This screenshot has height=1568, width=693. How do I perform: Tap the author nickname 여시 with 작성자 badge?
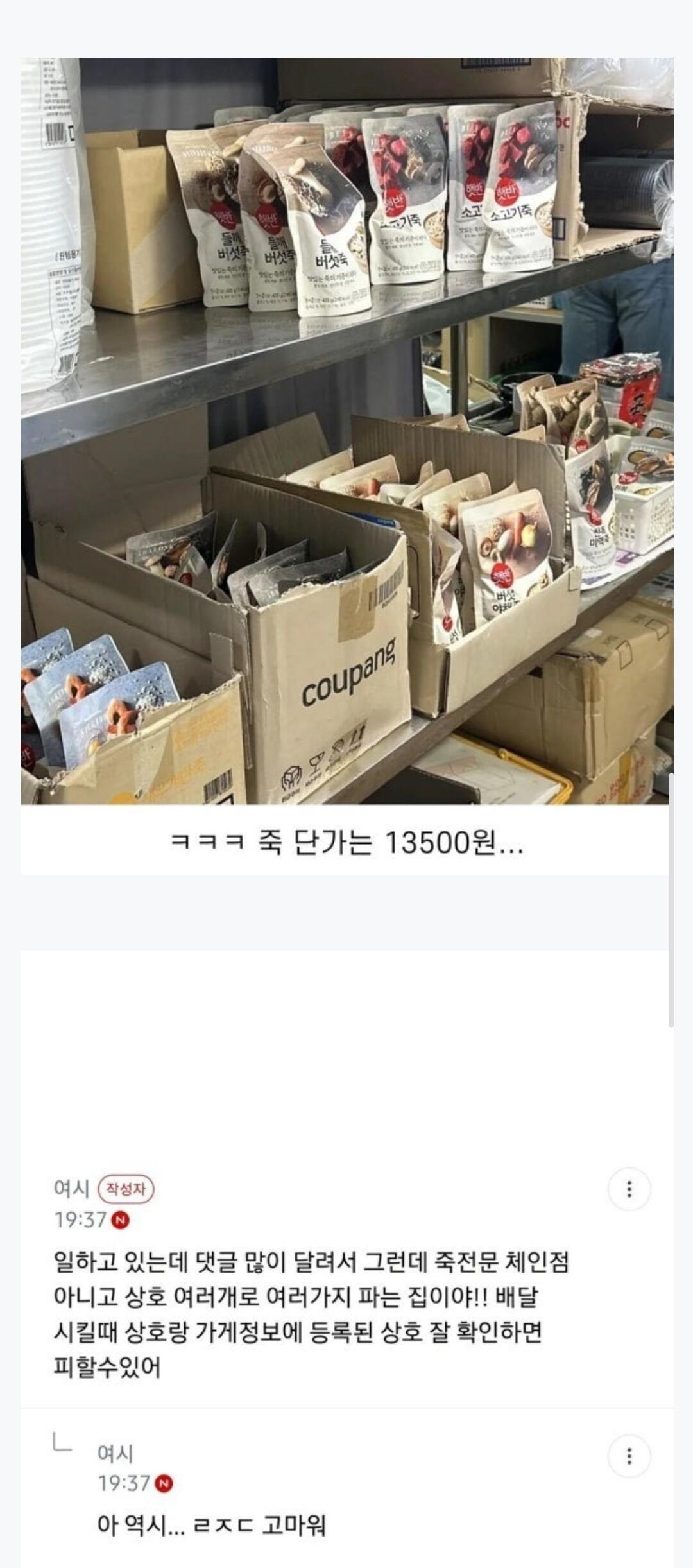[x=71, y=1189]
